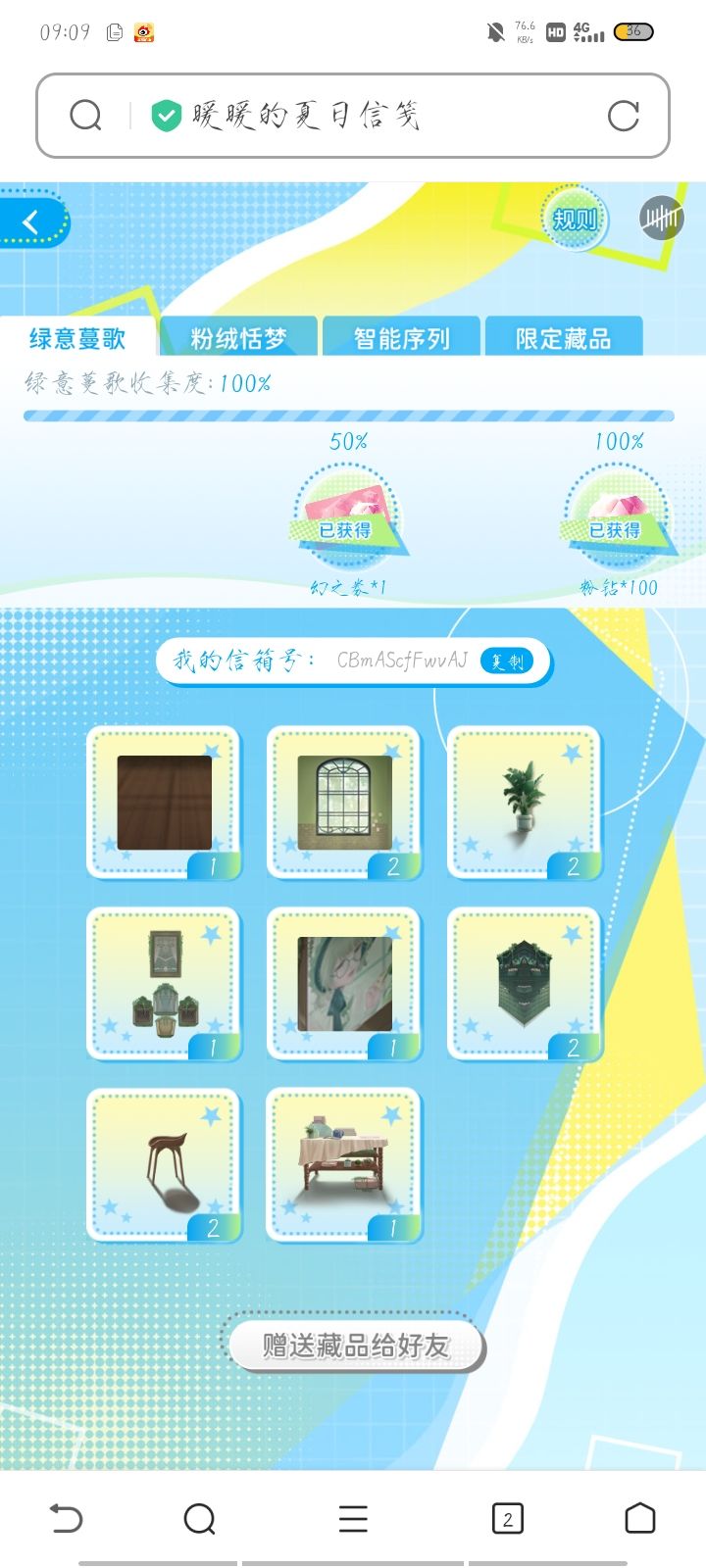This screenshot has width=706, height=1568.
Task: Open the browser search magnifier at bottom
Action: pyautogui.click(x=199, y=1518)
